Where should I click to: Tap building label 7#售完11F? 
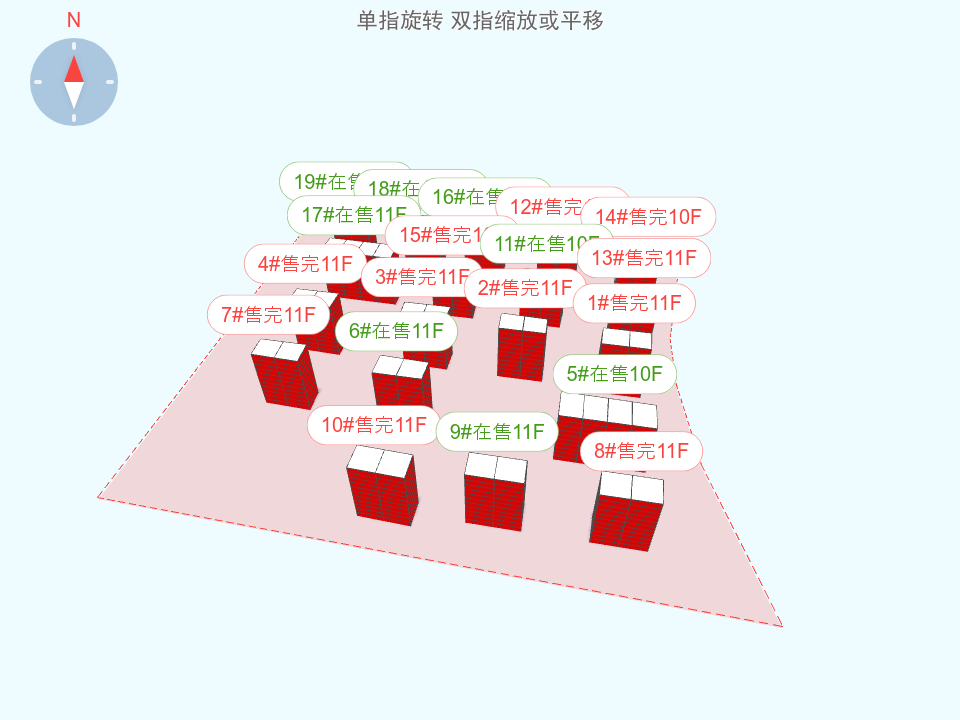click(268, 315)
